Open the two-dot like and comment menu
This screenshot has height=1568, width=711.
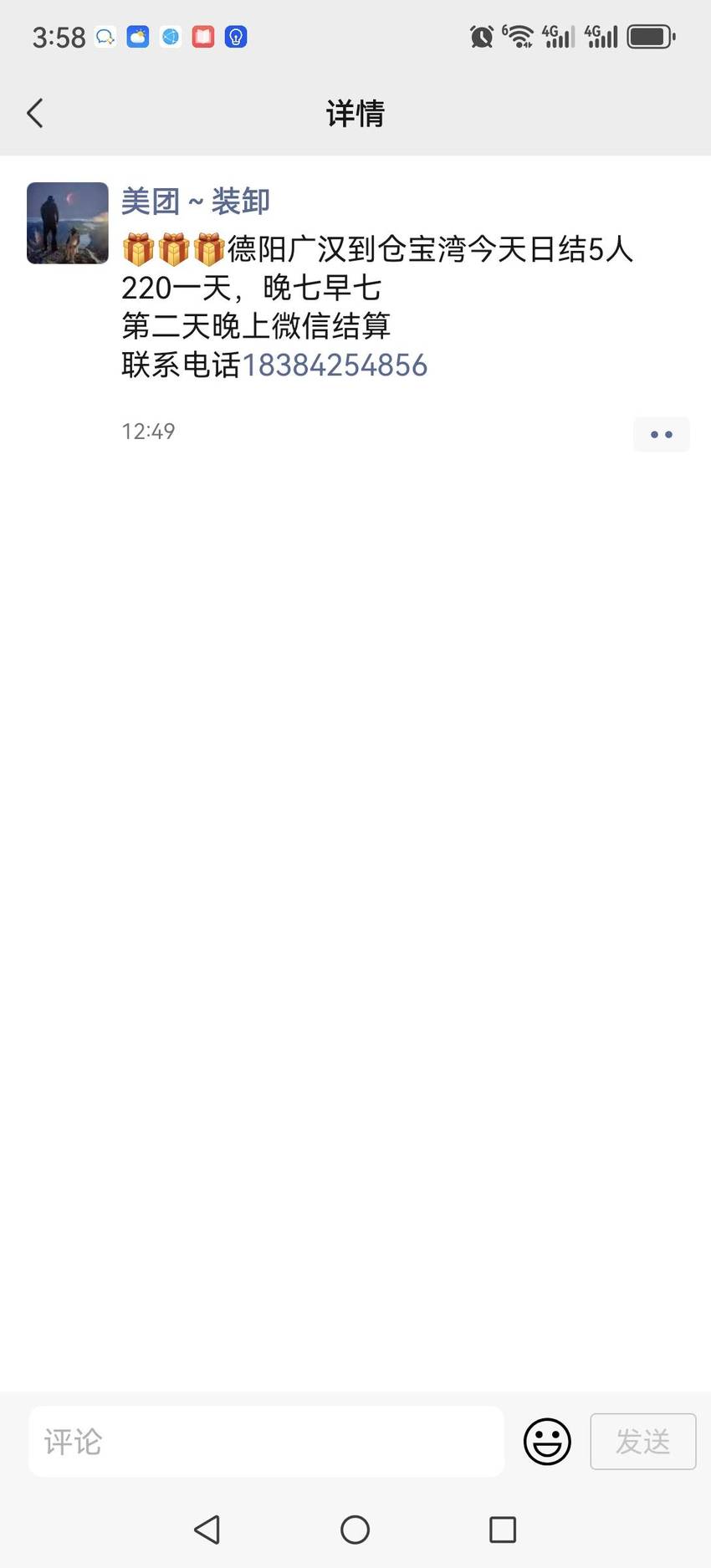(x=661, y=434)
